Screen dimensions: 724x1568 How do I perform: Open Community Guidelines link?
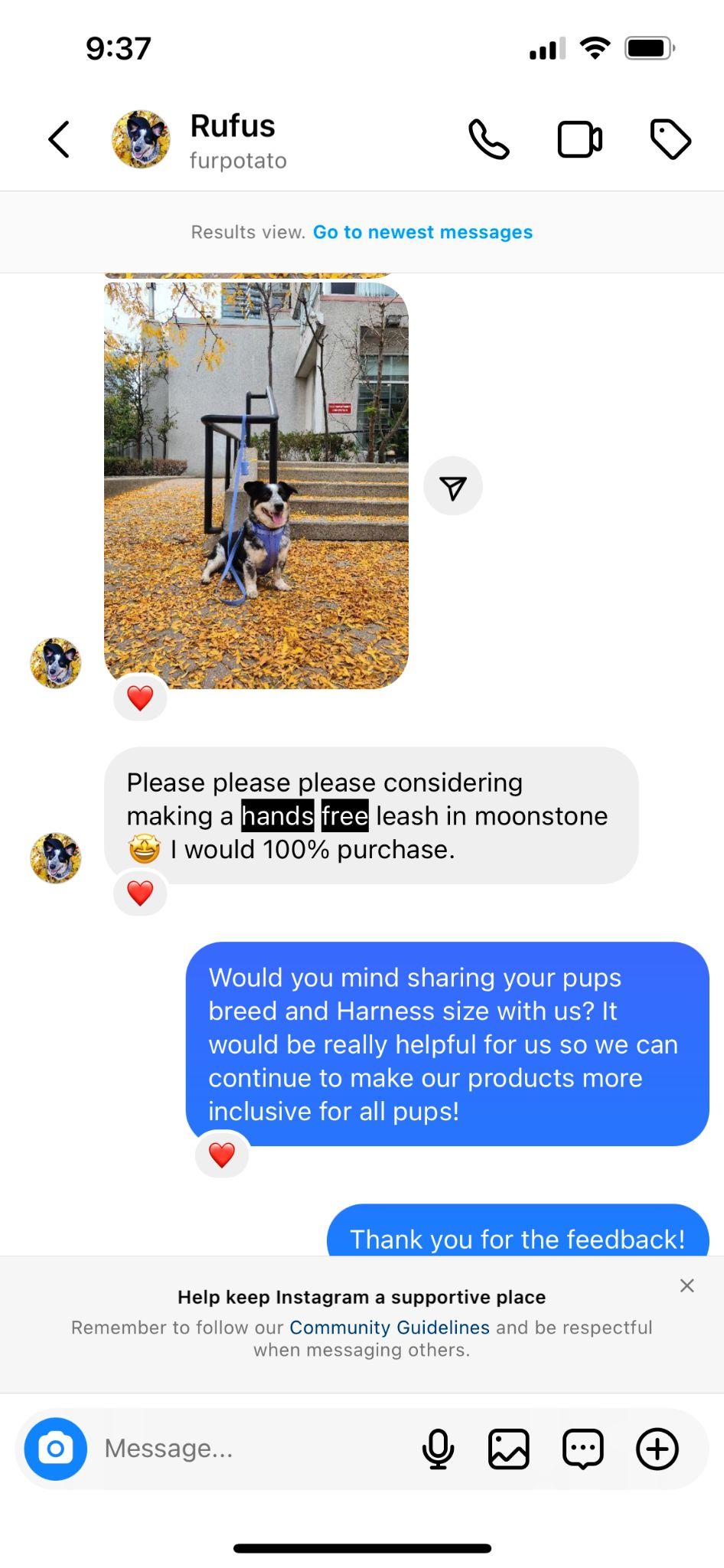coord(389,1327)
